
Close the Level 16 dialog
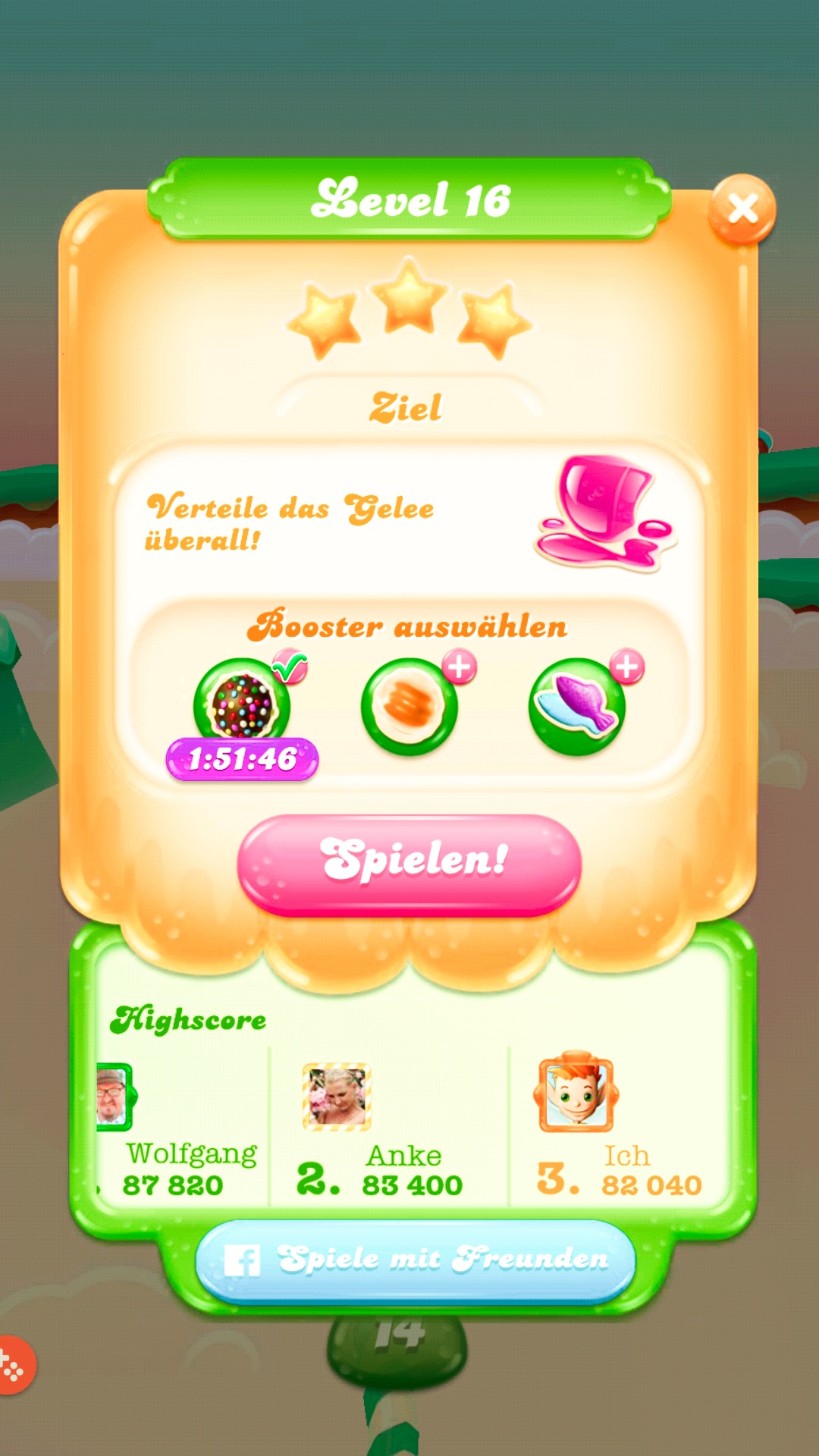click(742, 209)
